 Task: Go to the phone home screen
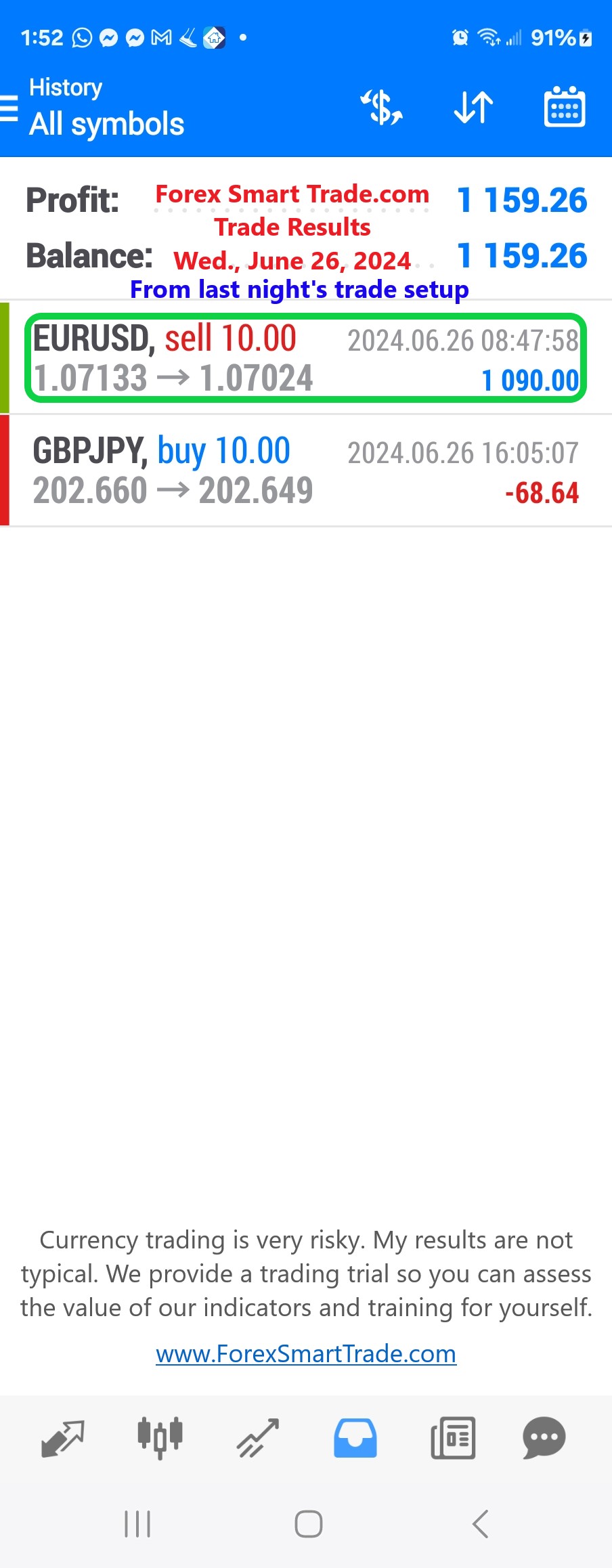point(308,1524)
